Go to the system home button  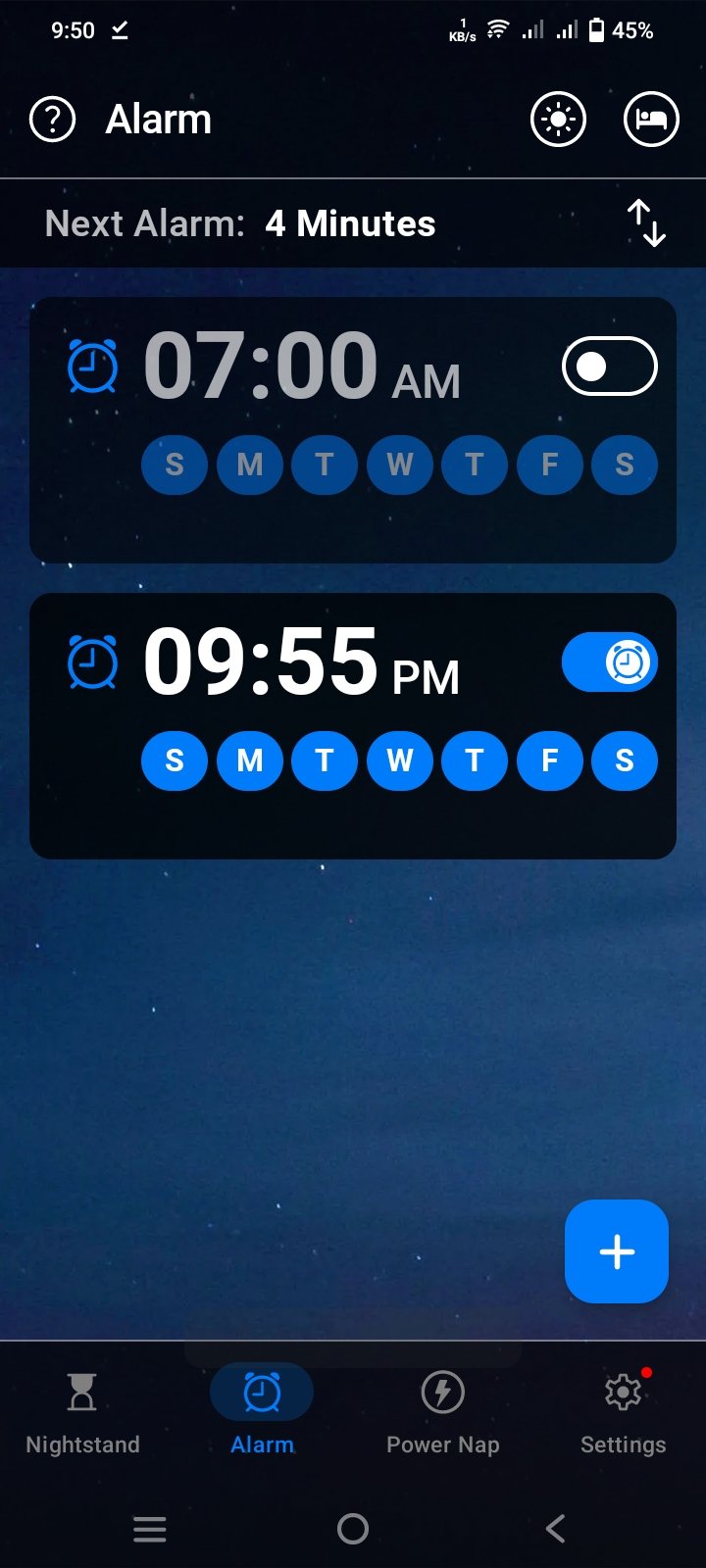coord(353,1529)
